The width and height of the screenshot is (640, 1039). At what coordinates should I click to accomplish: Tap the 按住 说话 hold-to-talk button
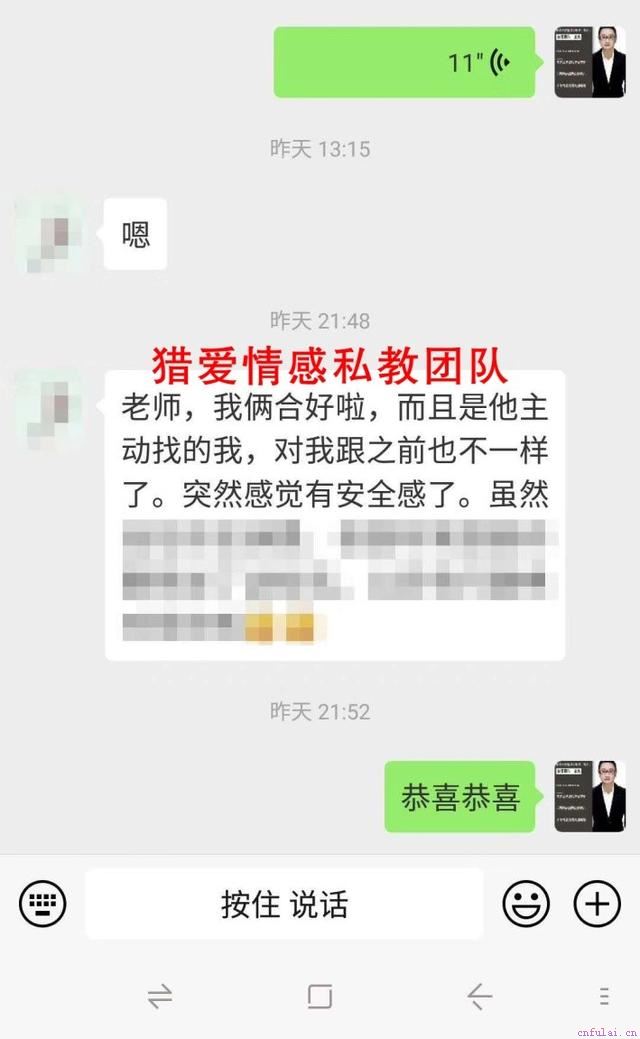(284, 905)
